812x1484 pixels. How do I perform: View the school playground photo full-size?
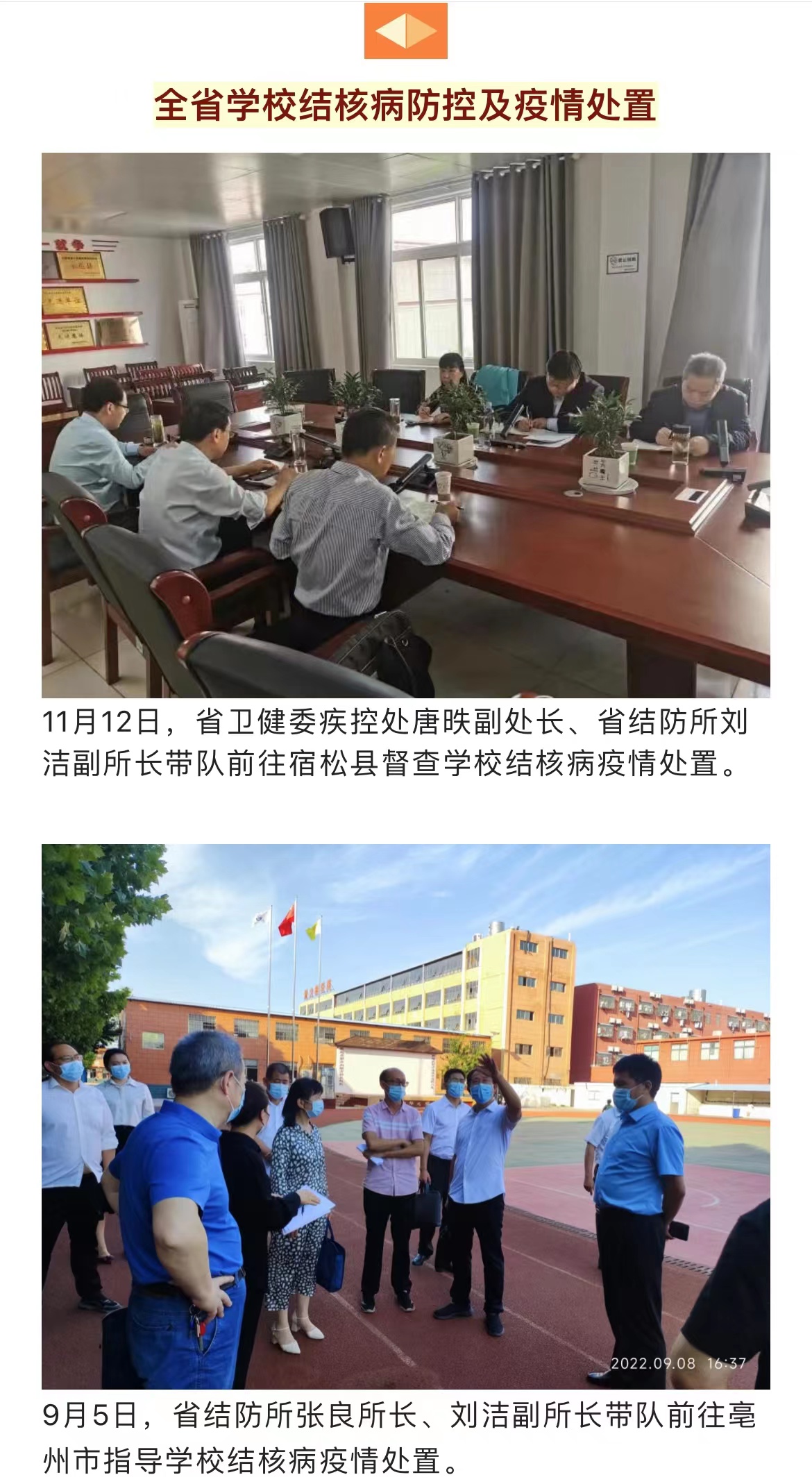(405, 1116)
